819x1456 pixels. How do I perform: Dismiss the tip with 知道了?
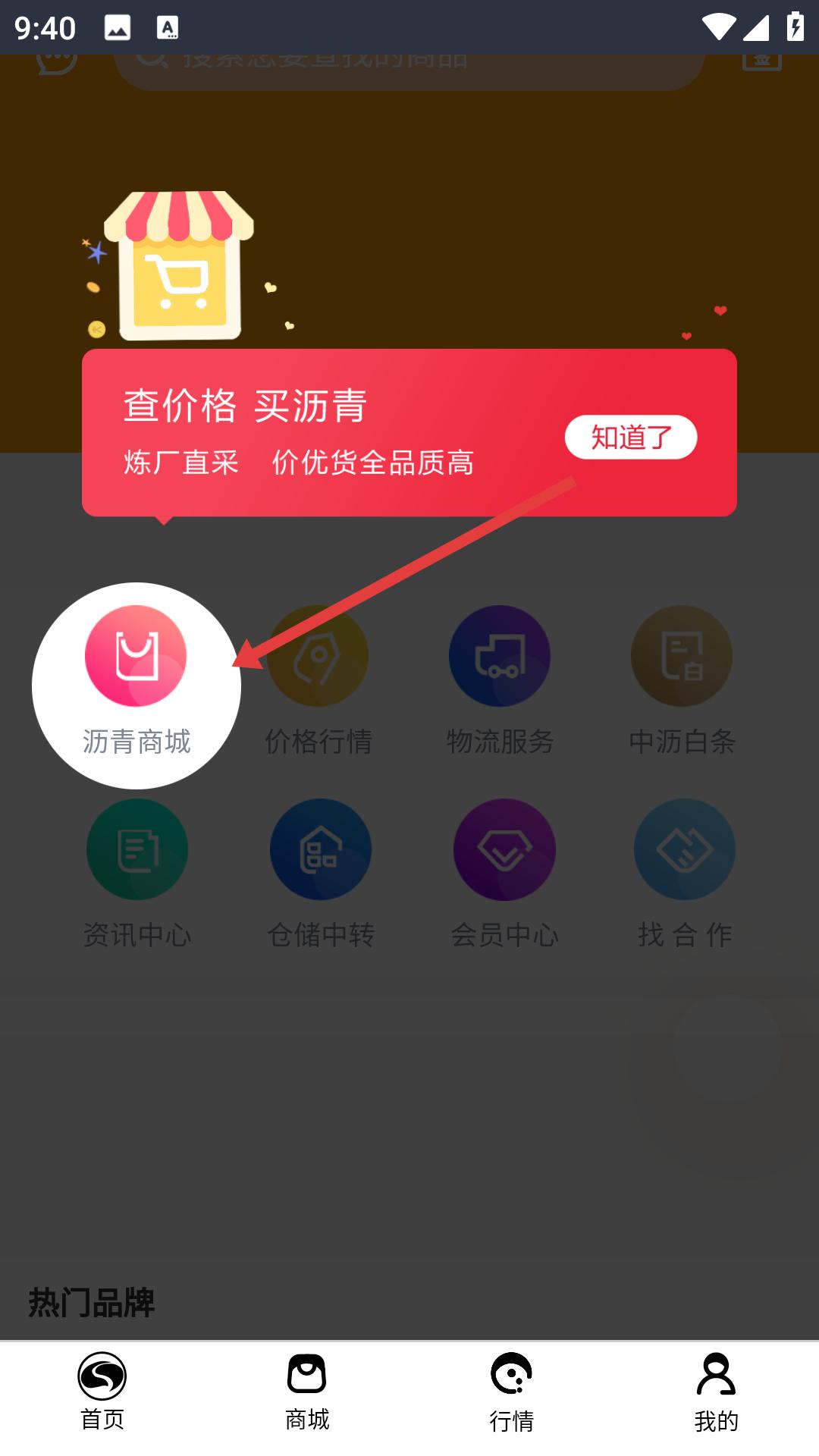coord(631,438)
